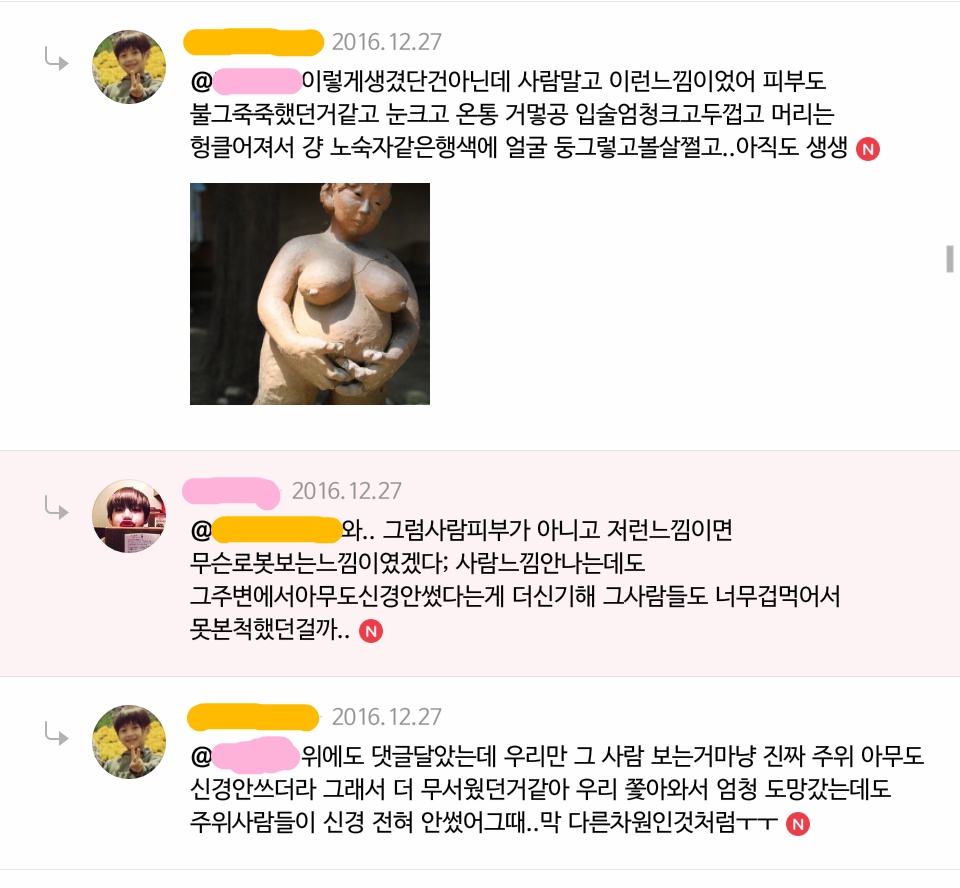
Task: Tap the scrollbar handle on the right edge
Action: [949, 258]
